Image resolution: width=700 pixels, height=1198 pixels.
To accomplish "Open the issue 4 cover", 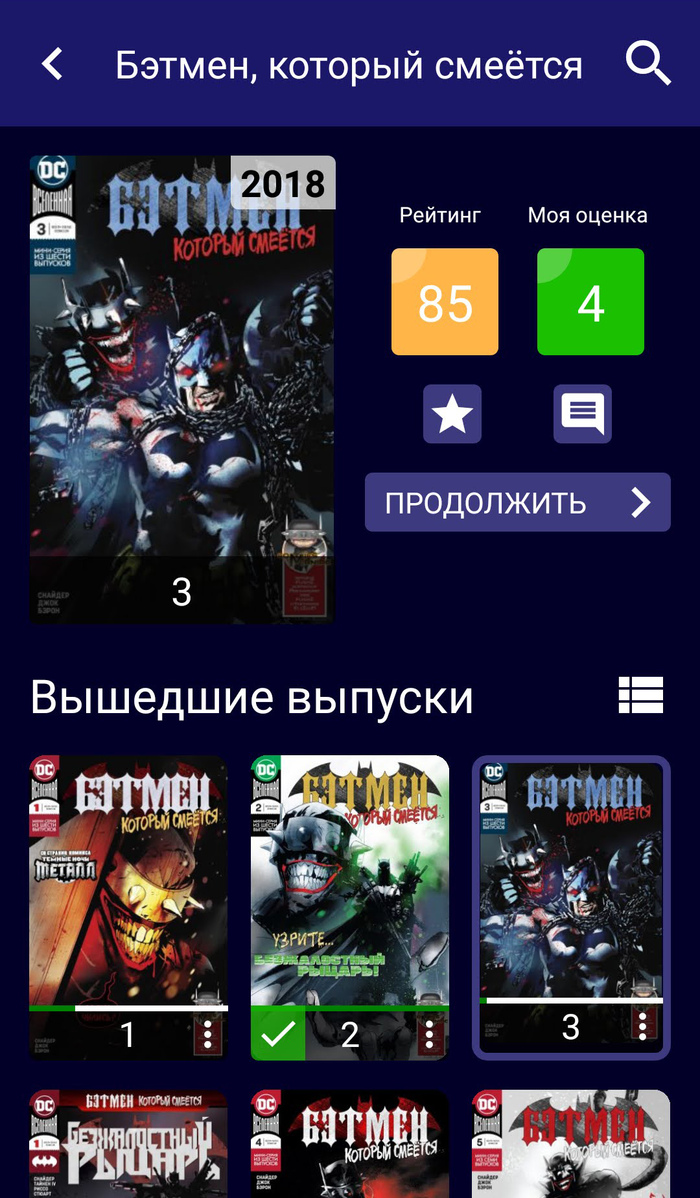I will [x=349, y=1145].
